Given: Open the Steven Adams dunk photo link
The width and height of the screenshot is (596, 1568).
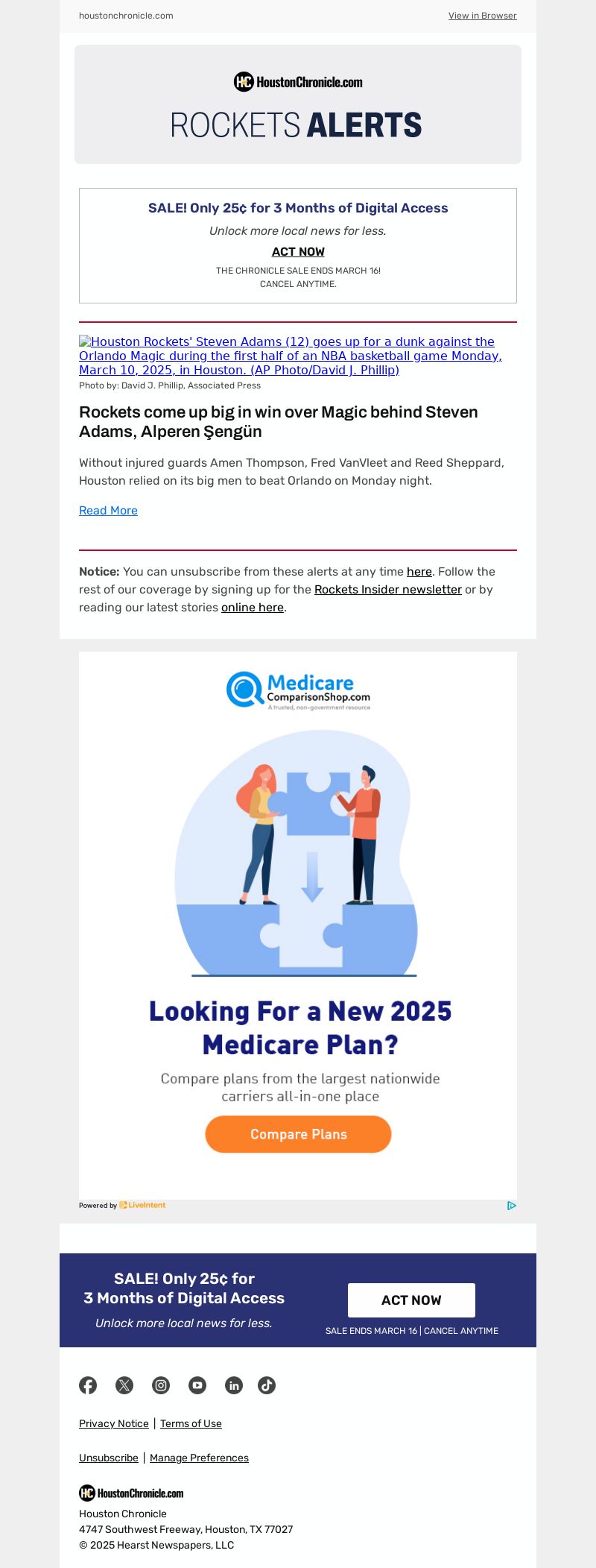Looking at the screenshot, I should 290,356.
